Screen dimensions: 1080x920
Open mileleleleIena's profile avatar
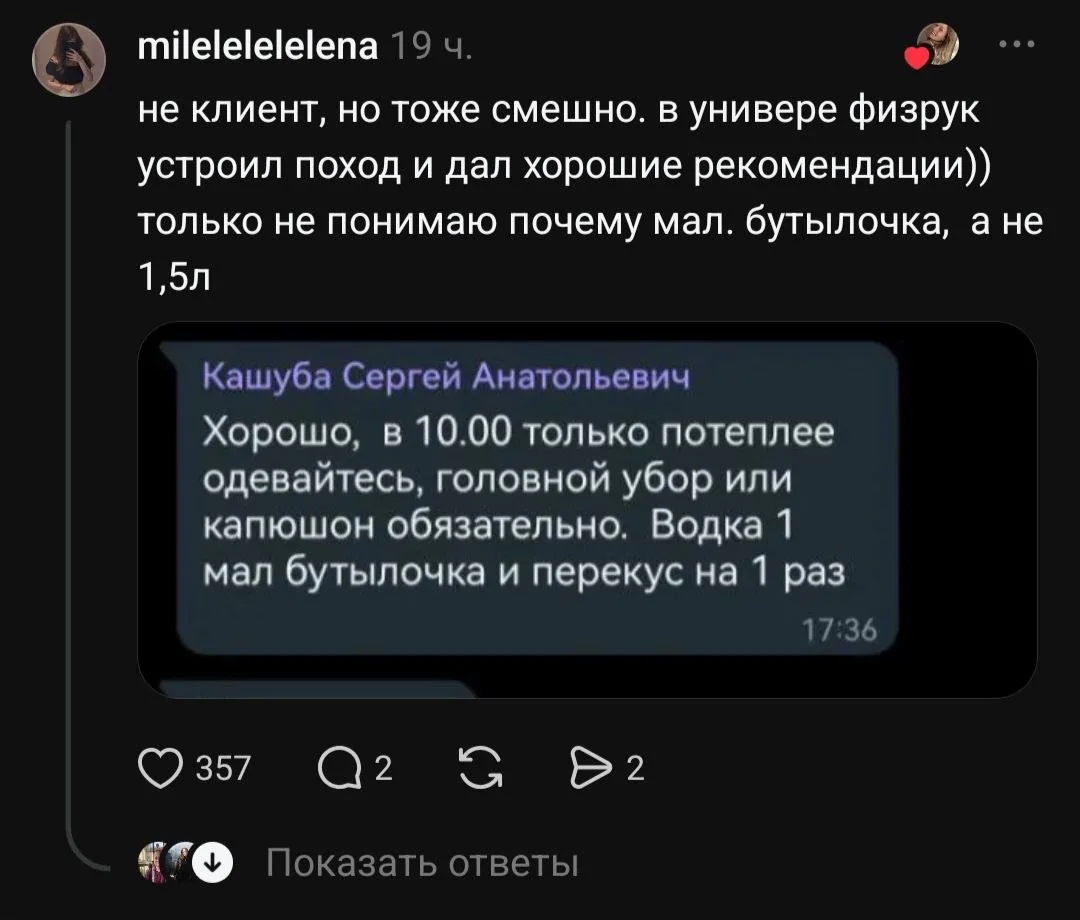click(69, 60)
